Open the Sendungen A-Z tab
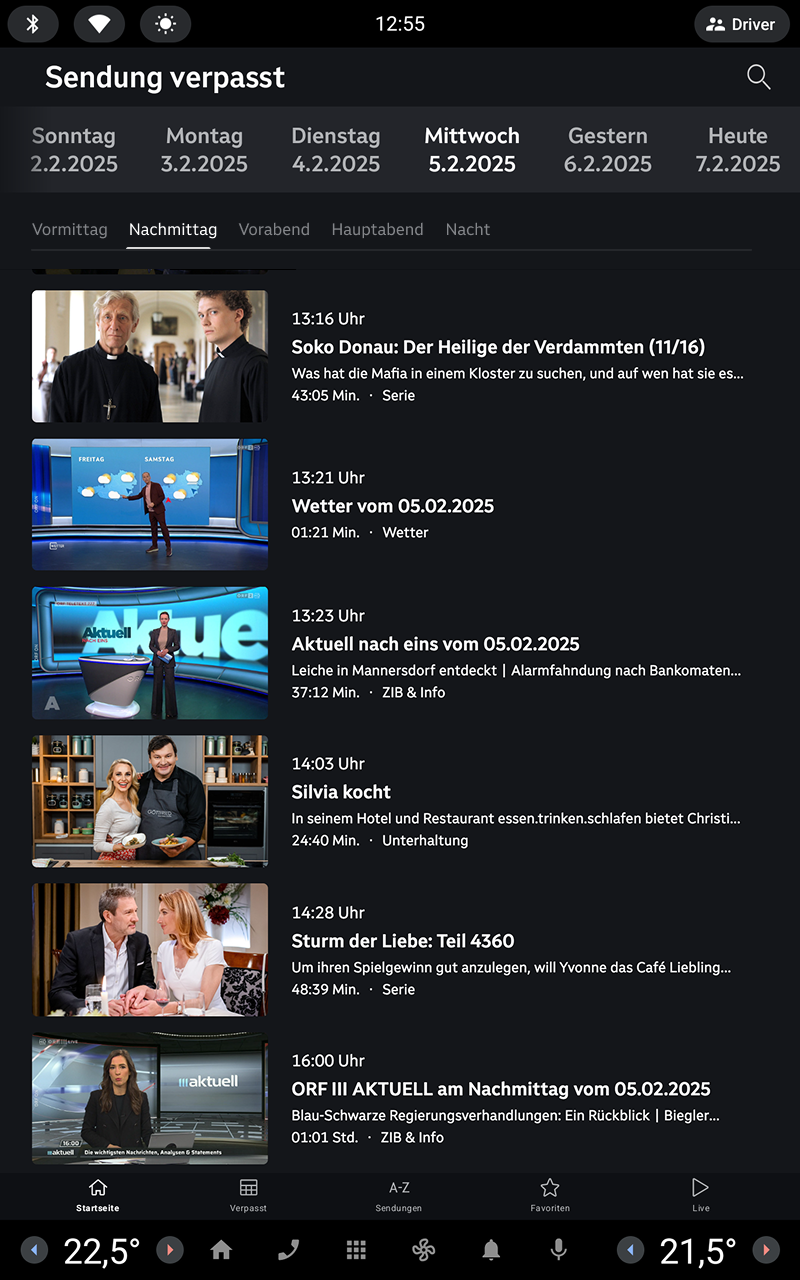The width and height of the screenshot is (800, 1280). point(399,1195)
